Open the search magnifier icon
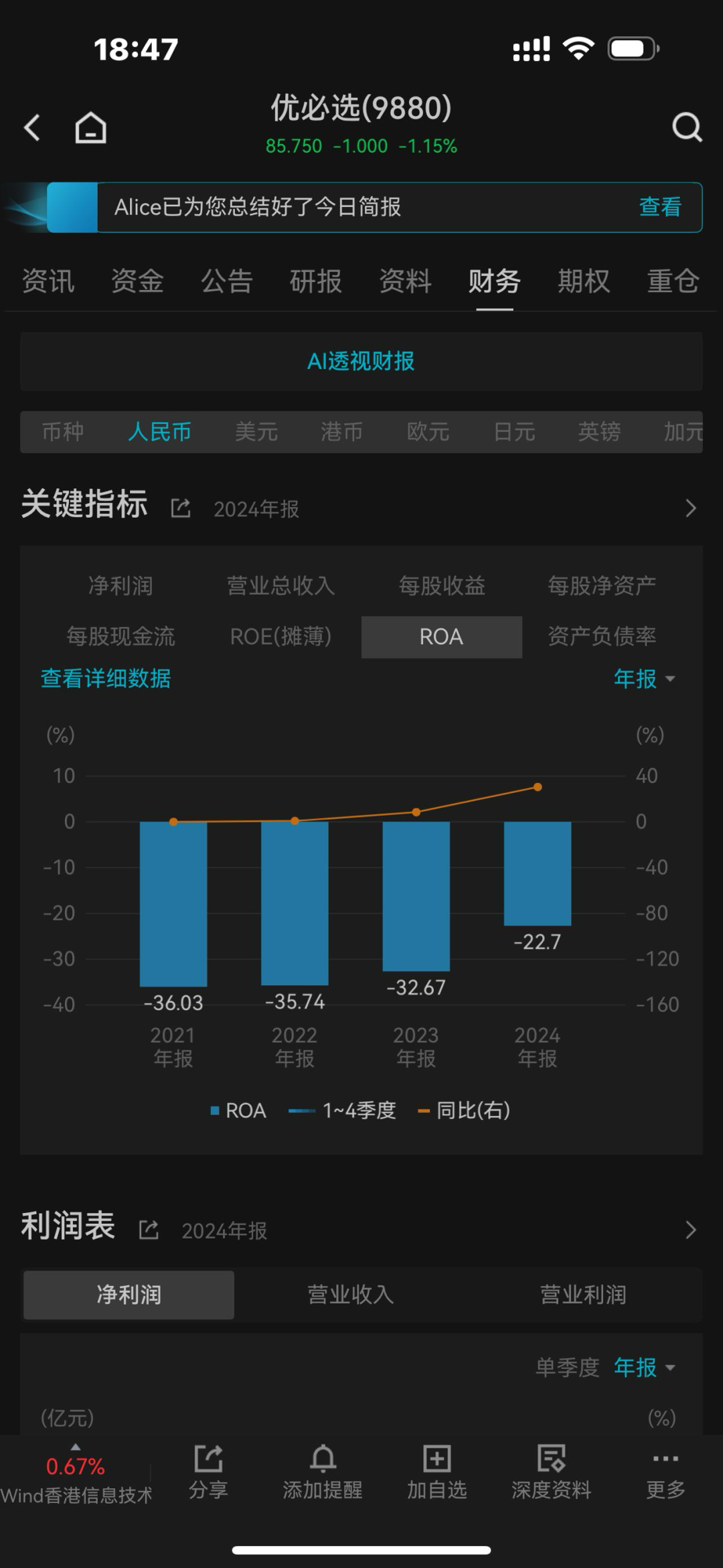This screenshot has height=1568, width=723. tap(687, 127)
